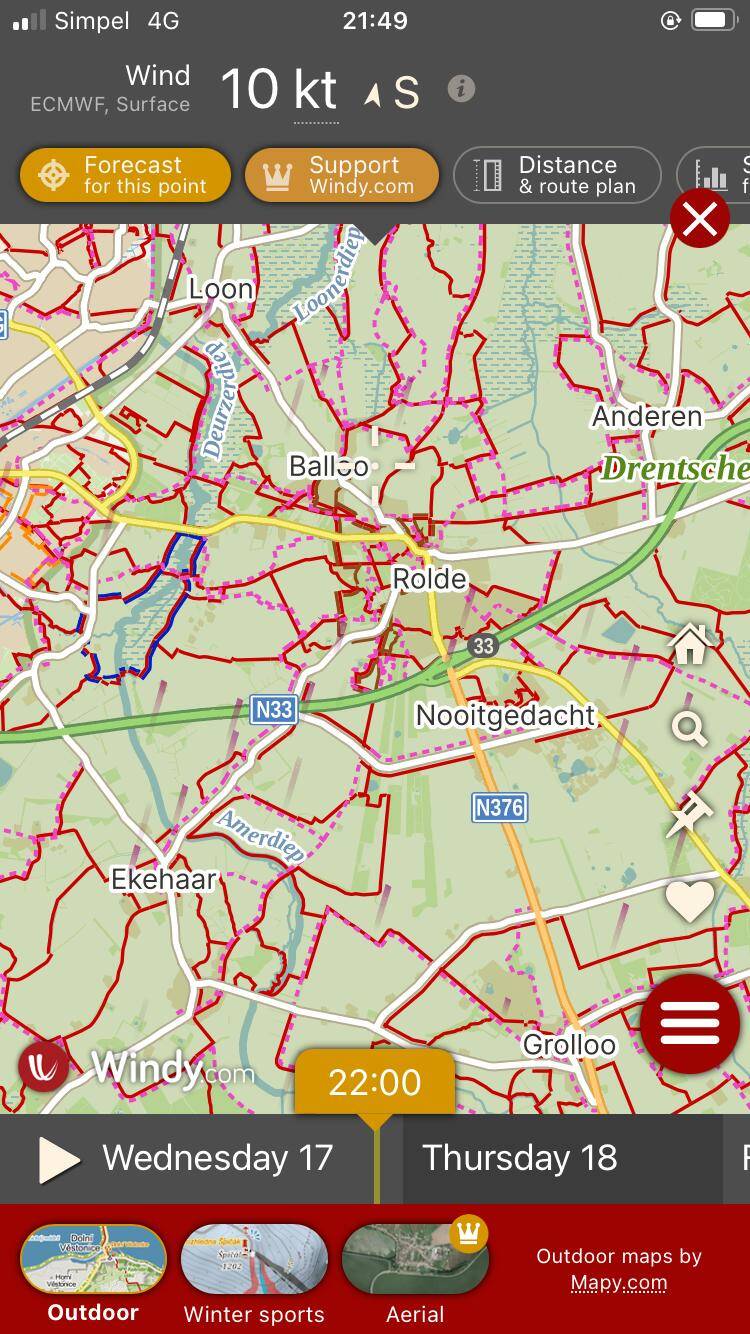
Task: Play the forecast animation
Action: coord(59,1159)
